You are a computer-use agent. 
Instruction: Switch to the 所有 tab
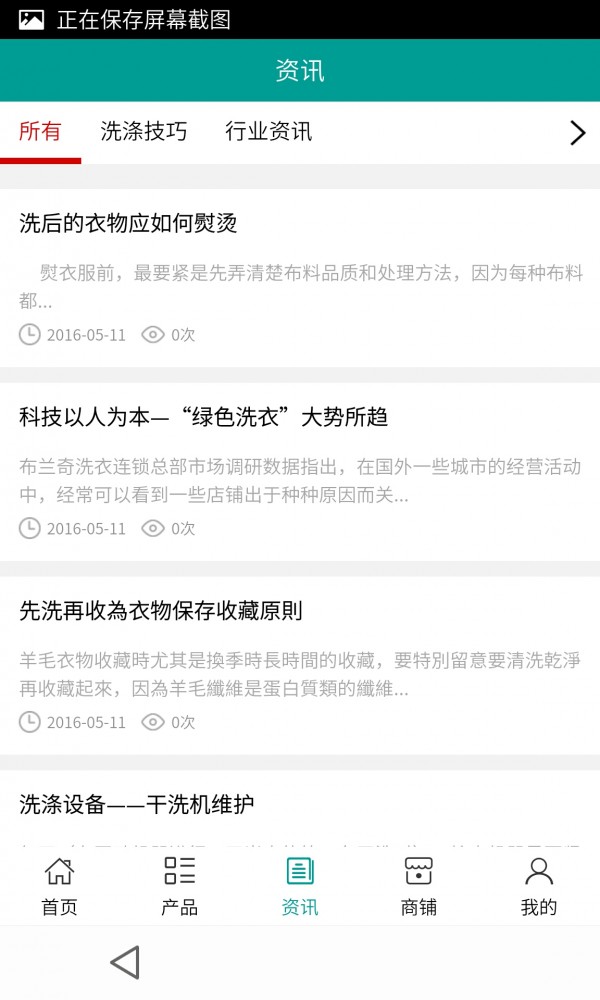click(x=40, y=132)
